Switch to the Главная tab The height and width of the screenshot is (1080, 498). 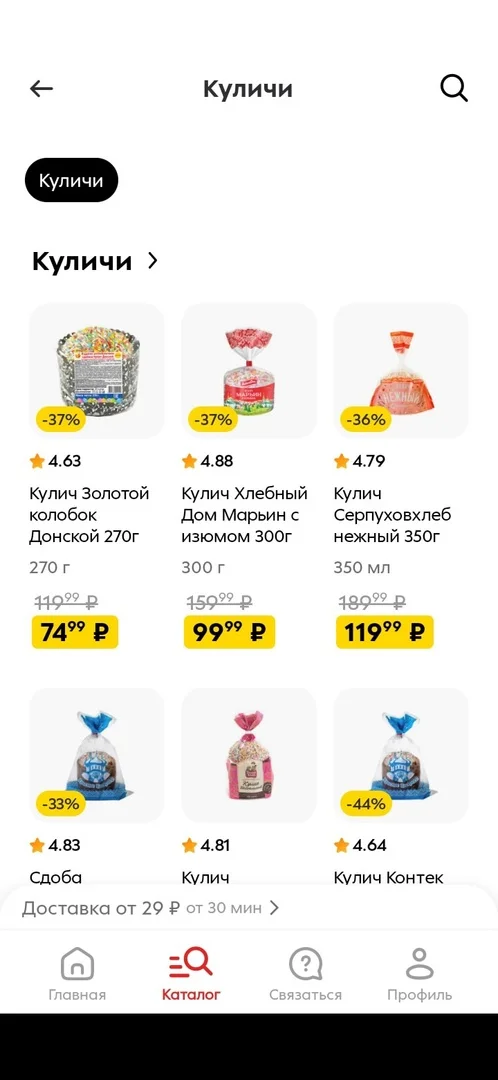point(77,974)
